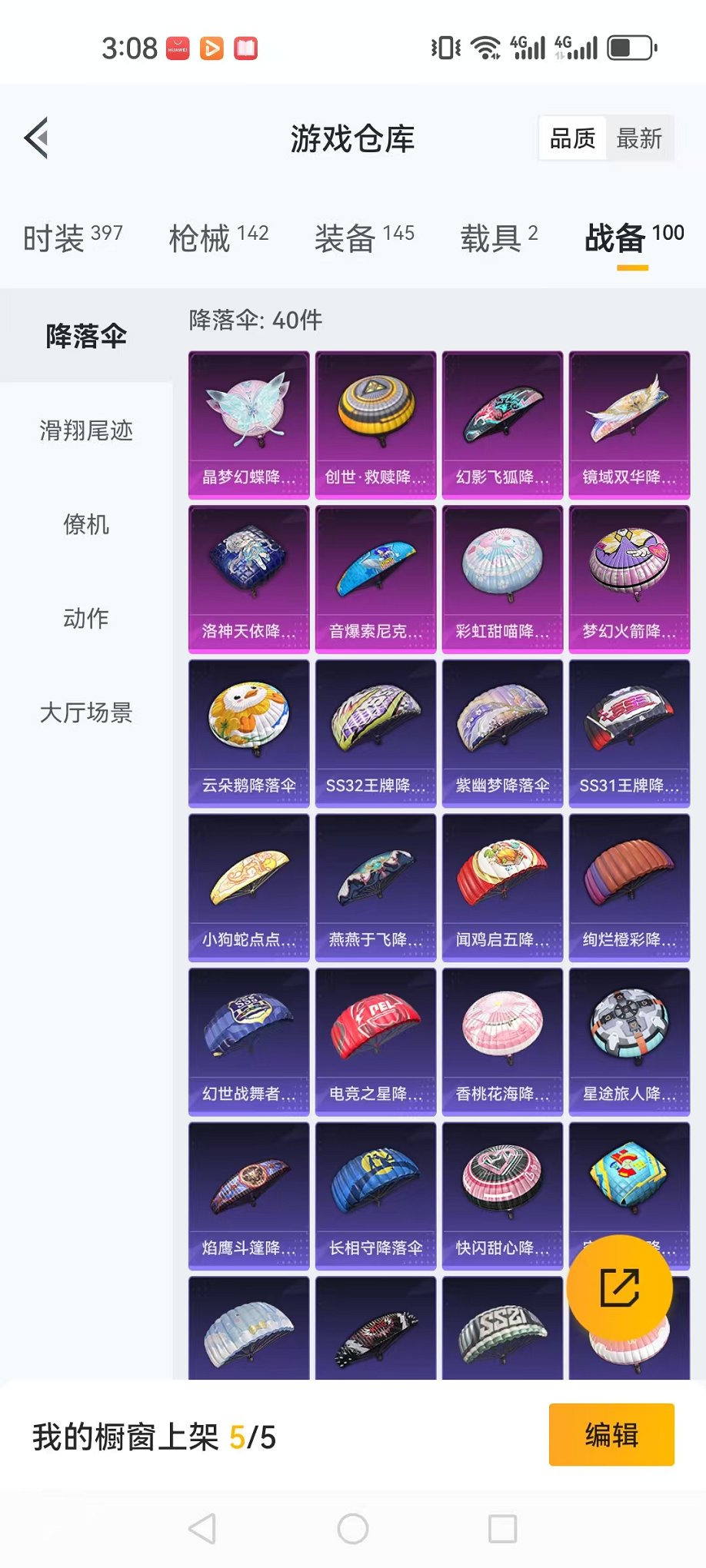Open the 大厅场景 category
Image resolution: width=706 pixels, height=1568 pixels.
coord(86,713)
